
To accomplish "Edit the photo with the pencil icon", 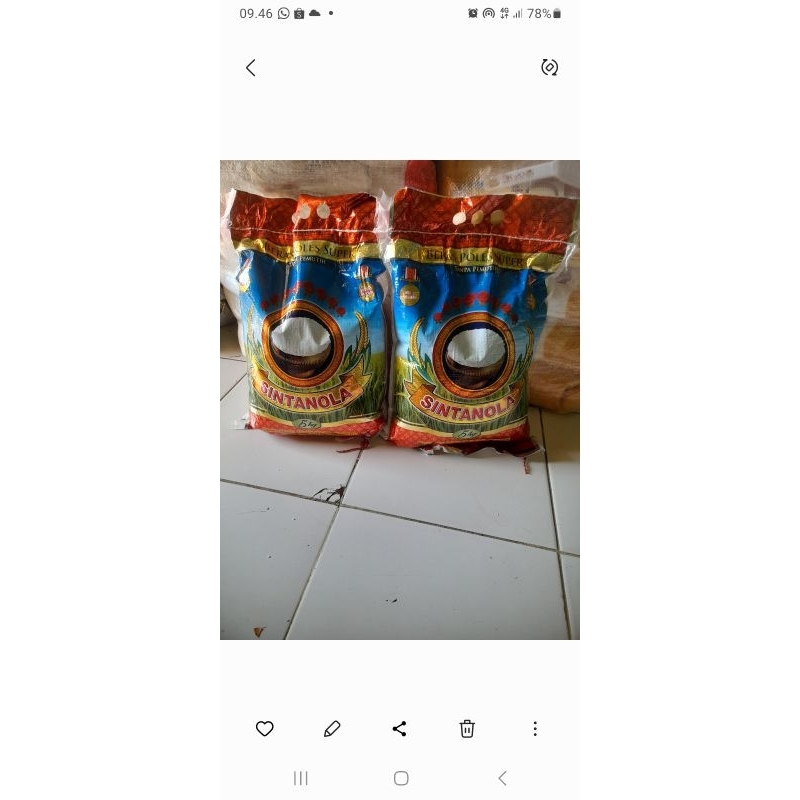I will [x=332, y=729].
